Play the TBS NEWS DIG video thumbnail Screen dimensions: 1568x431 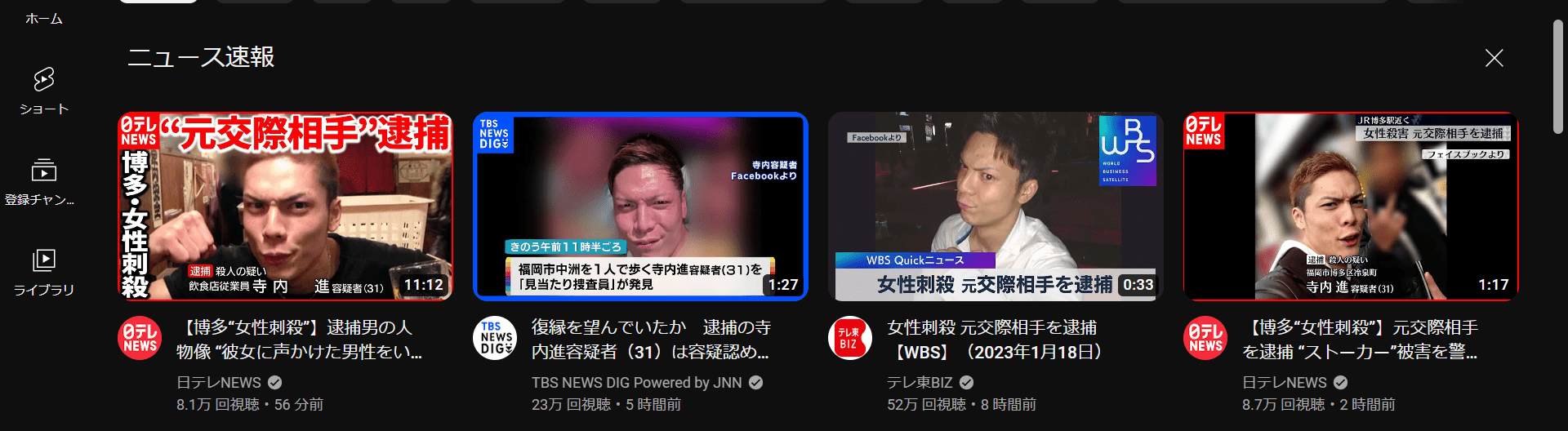[640, 207]
